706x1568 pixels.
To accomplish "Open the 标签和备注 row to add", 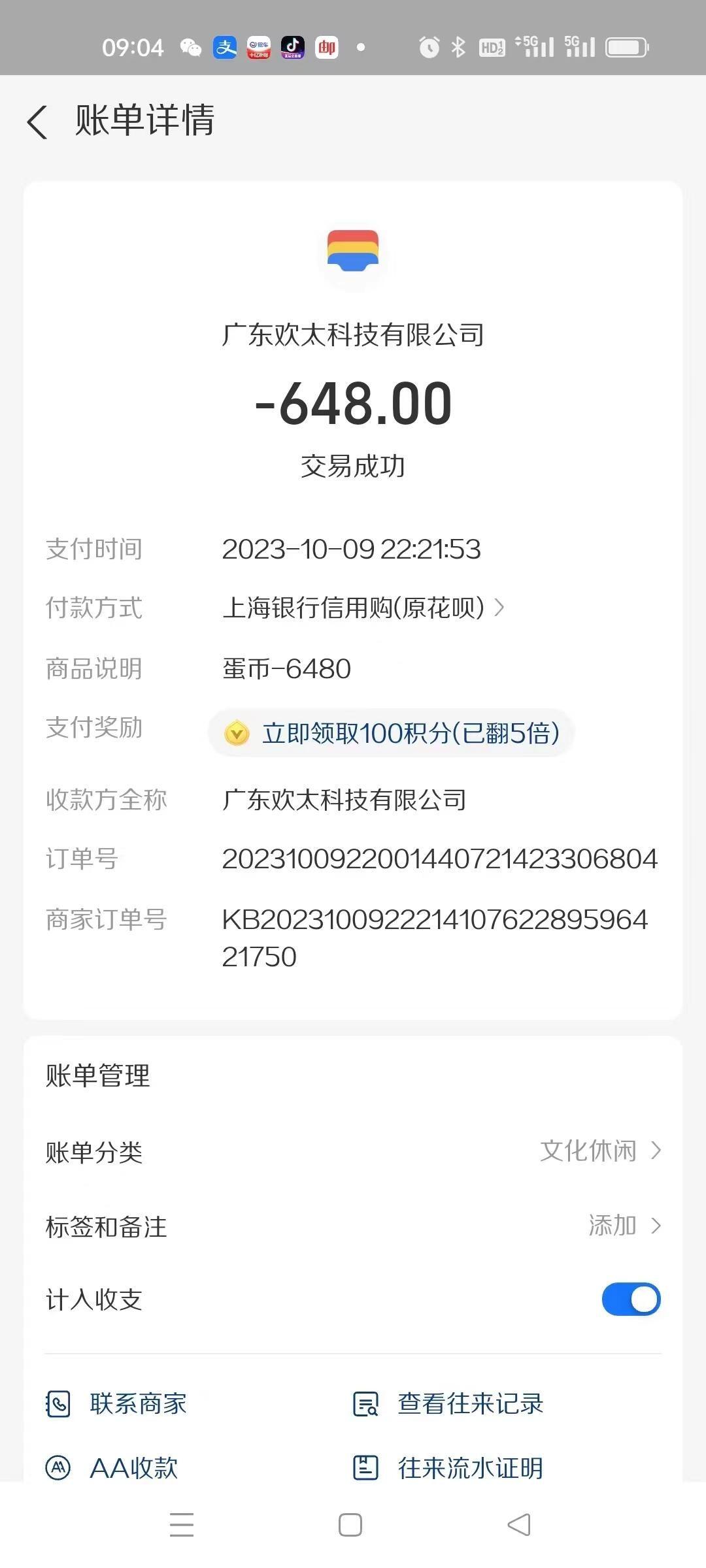I will tap(353, 1226).
